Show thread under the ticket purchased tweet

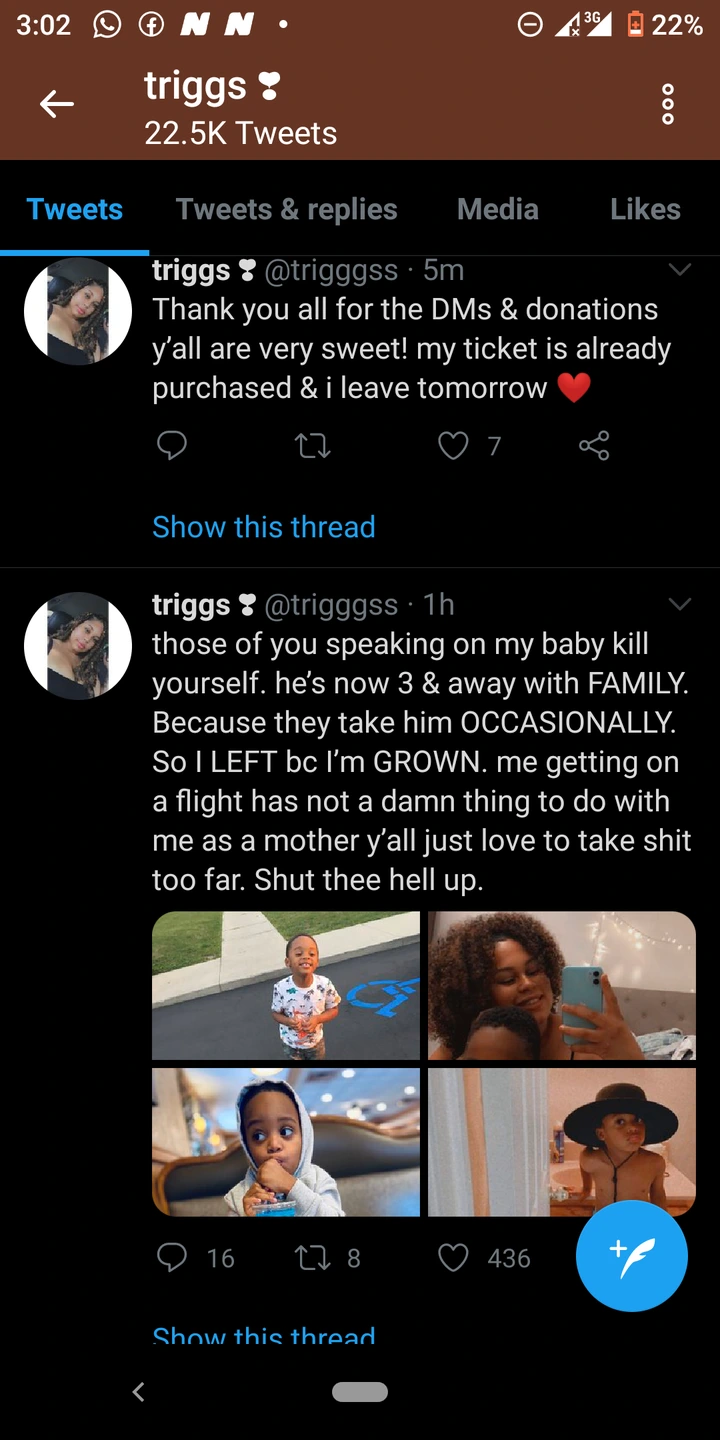tap(263, 527)
